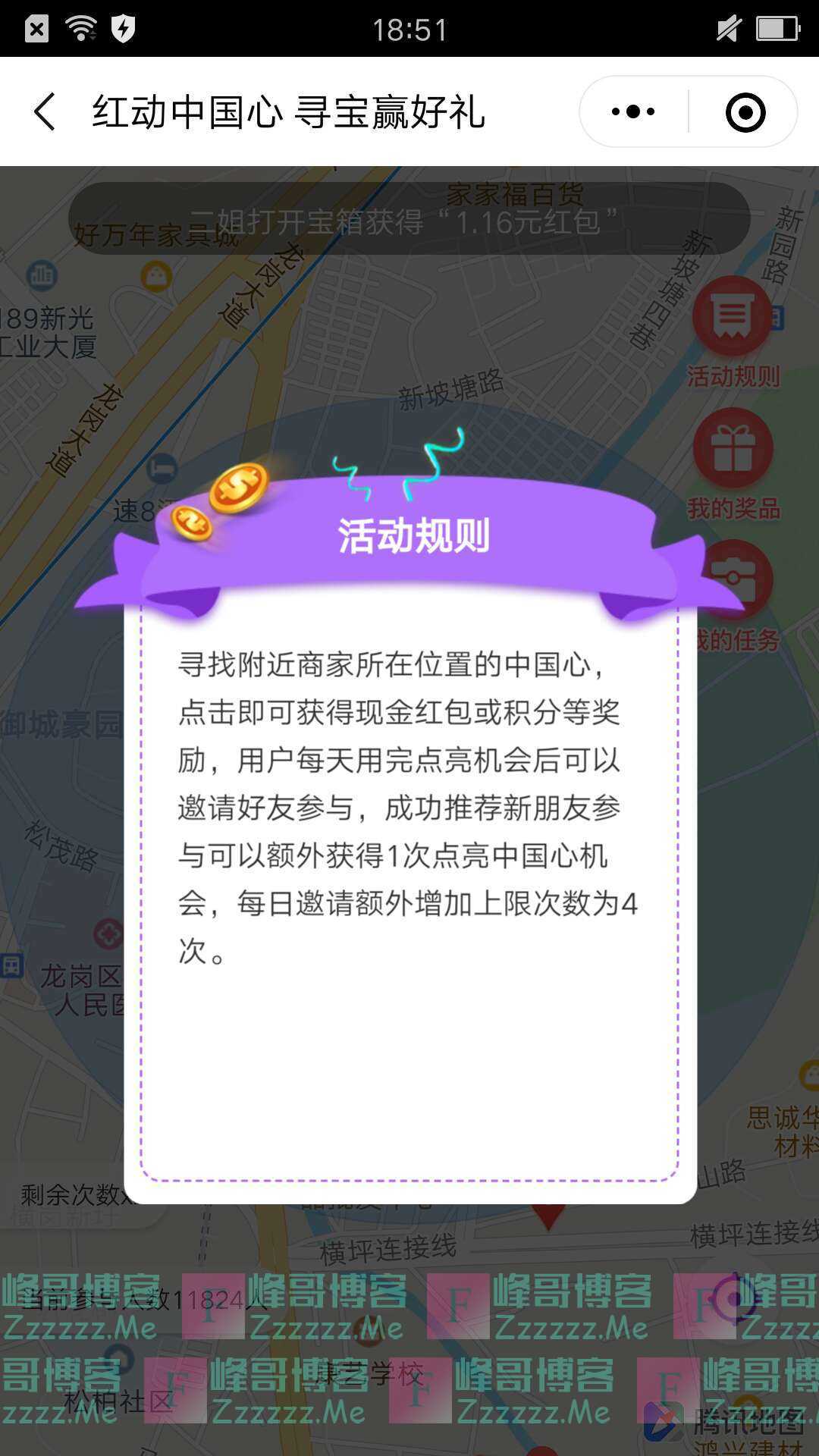819x1456 pixels.
Task: Go back from the mini program page
Action: [x=45, y=112]
